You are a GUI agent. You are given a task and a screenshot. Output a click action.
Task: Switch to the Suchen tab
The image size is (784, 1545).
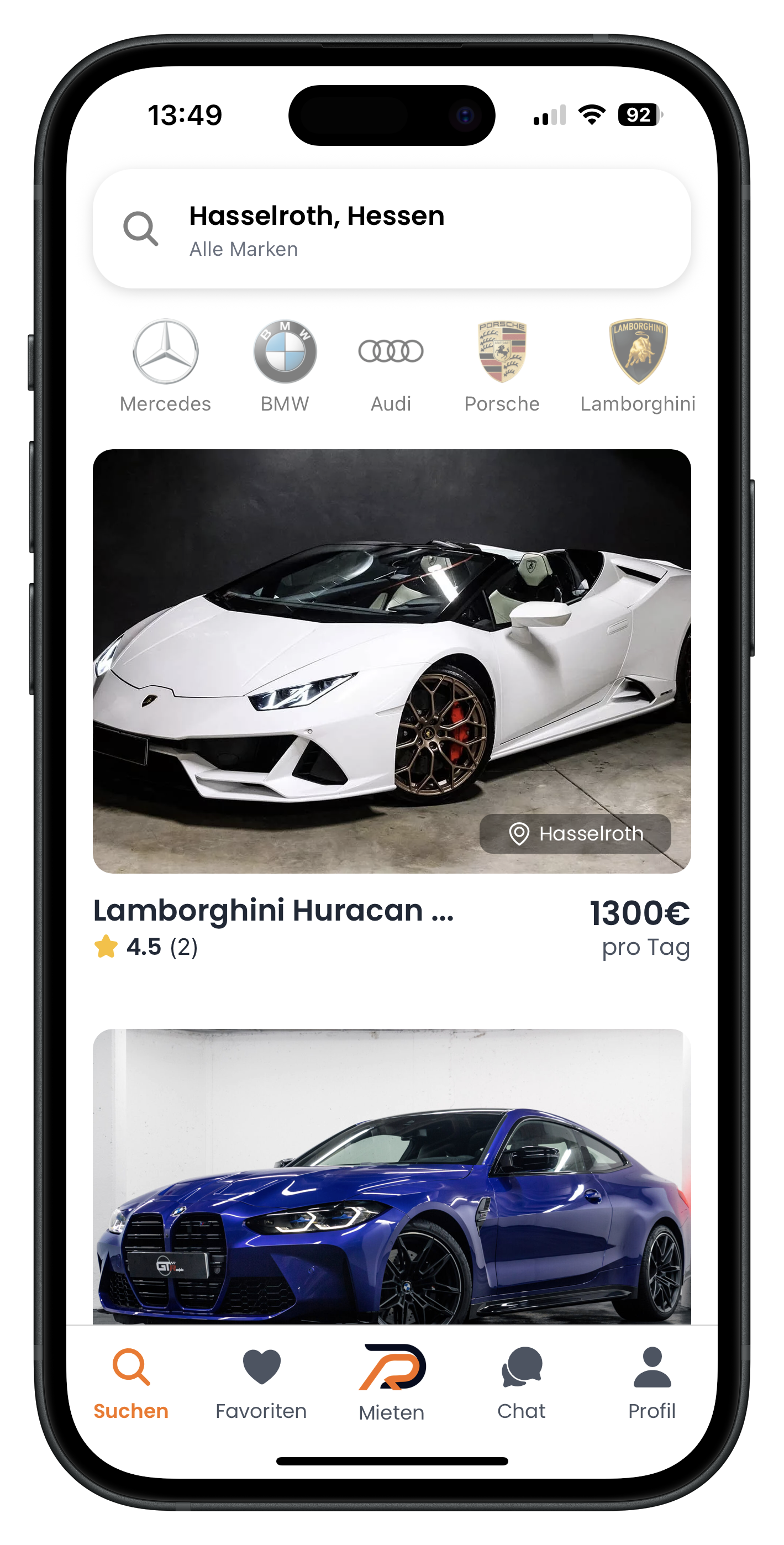coord(131,1382)
